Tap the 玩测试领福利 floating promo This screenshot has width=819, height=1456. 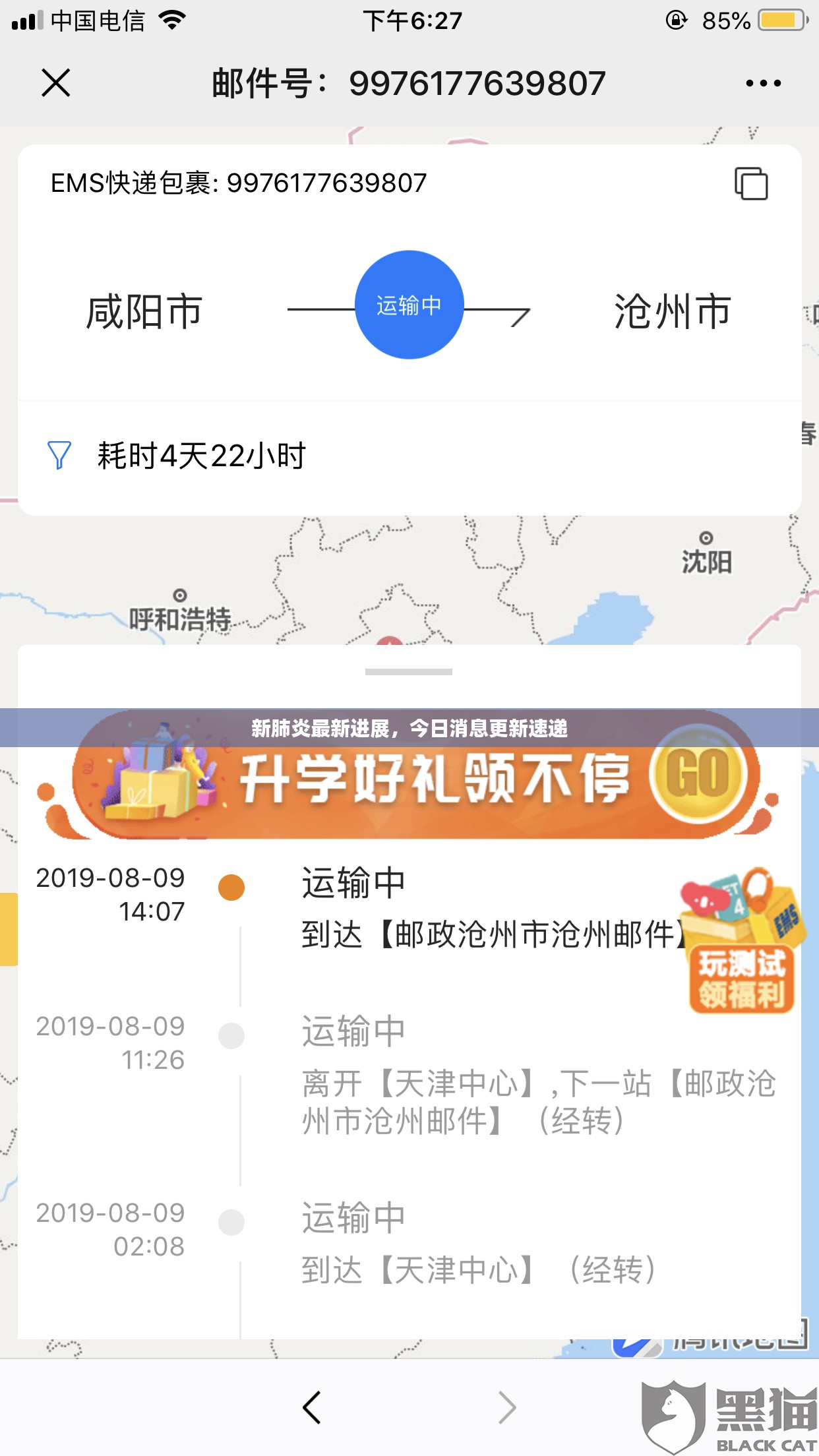741,941
